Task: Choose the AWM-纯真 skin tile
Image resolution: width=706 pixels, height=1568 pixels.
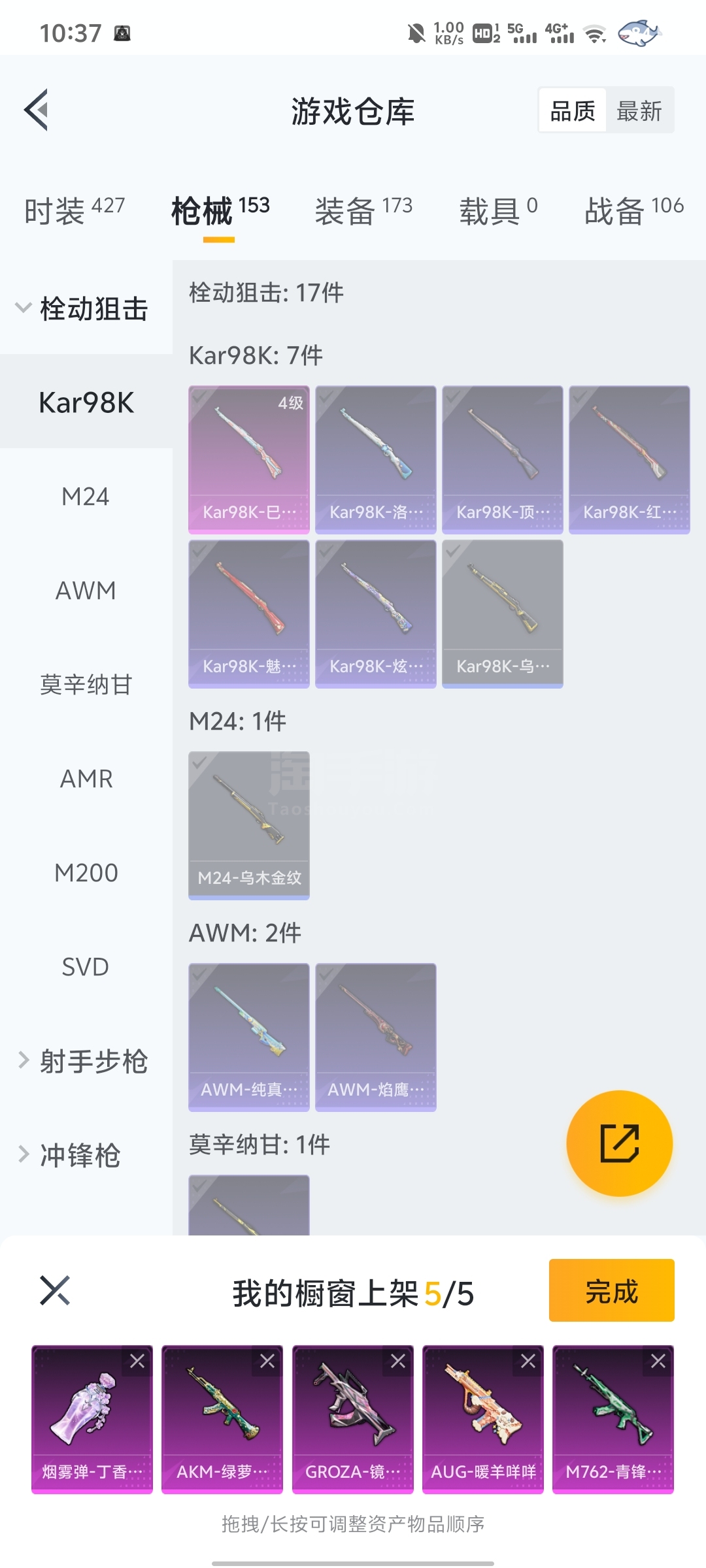Action: pyautogui.click(x=249, y=1037)
